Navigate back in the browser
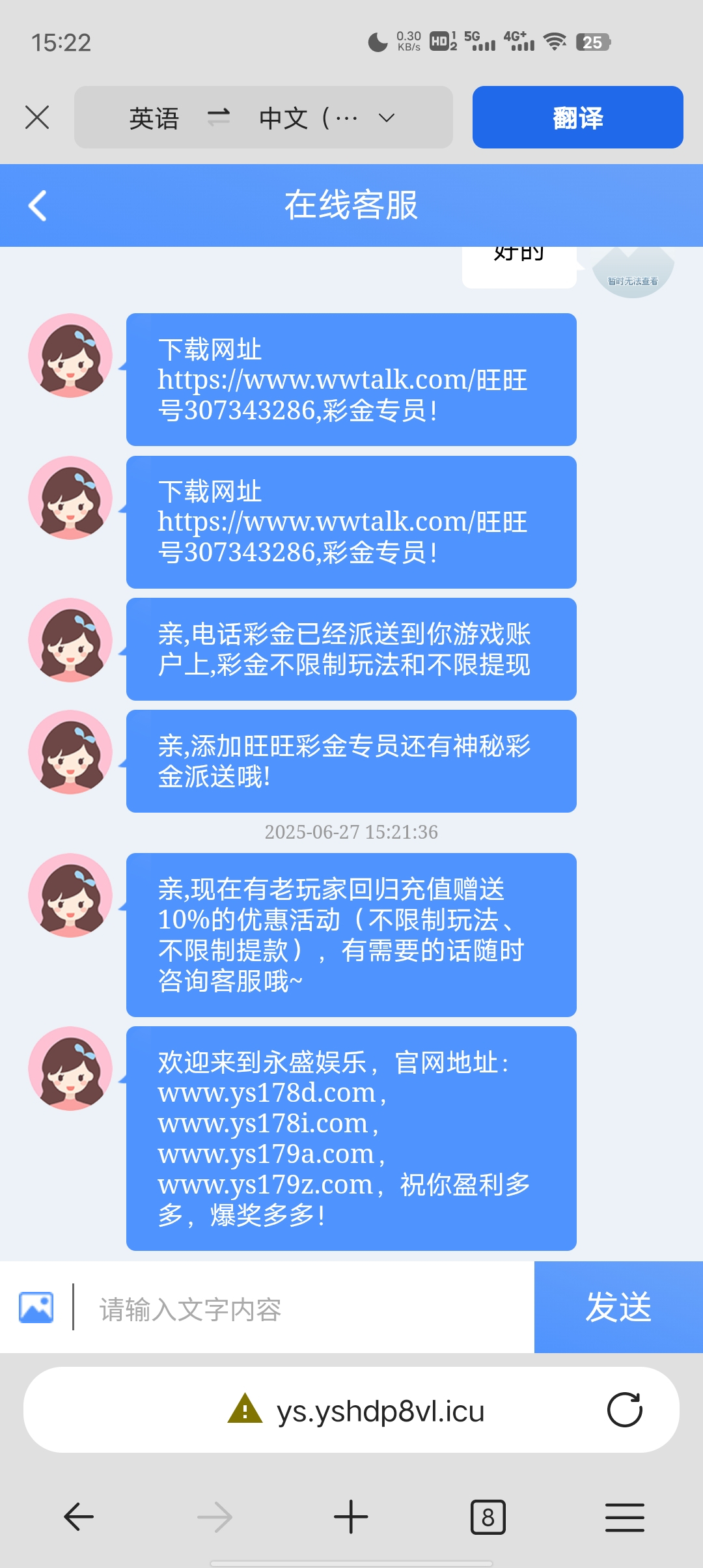Image resolution: width=703 pixels, height=1568 pixels. [79, 1517]
